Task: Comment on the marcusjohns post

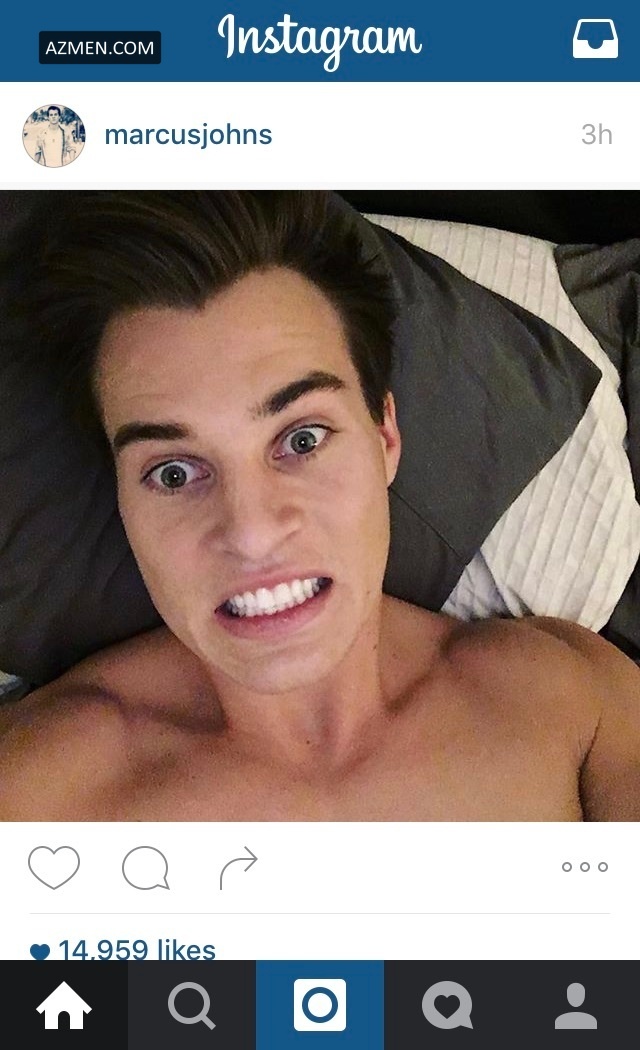Action: pyautogui.click(x=145, y=867)
